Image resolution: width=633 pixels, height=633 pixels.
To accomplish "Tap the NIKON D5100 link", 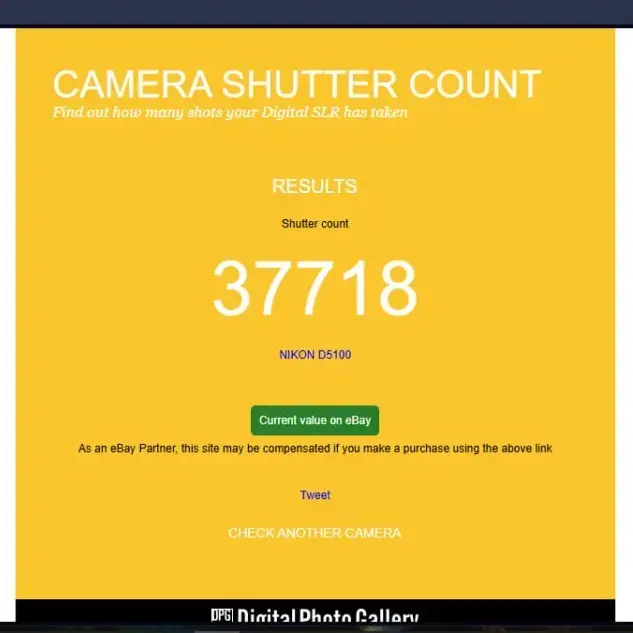I will click(x=315, y=355).
